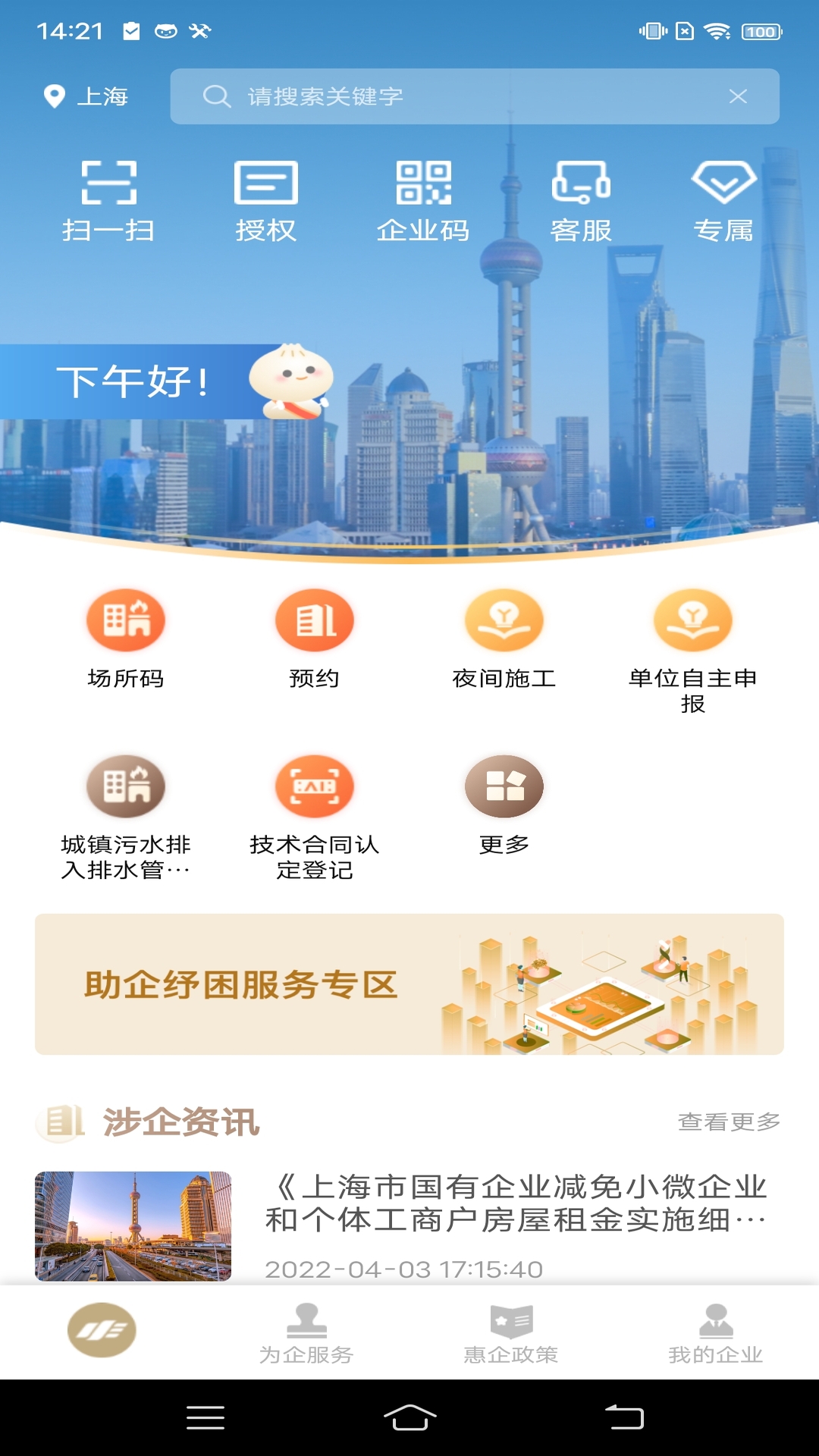Image resolution: width=819 pixels, height=1456 pixels.
Task: Switch to the 惠企政策 tab
Action: click(x=511, y=1333)
